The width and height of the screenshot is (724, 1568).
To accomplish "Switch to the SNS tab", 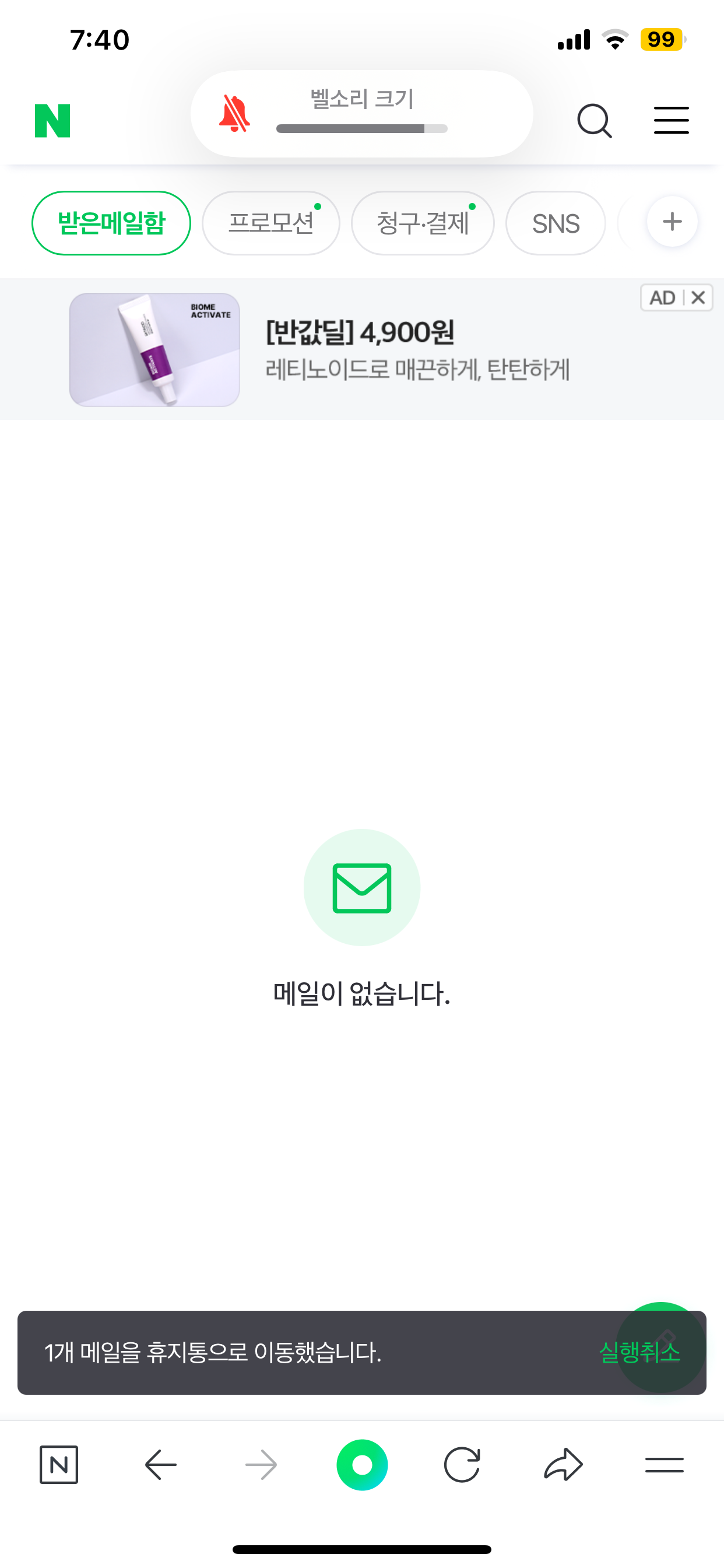I will click(x=555, y=223).
